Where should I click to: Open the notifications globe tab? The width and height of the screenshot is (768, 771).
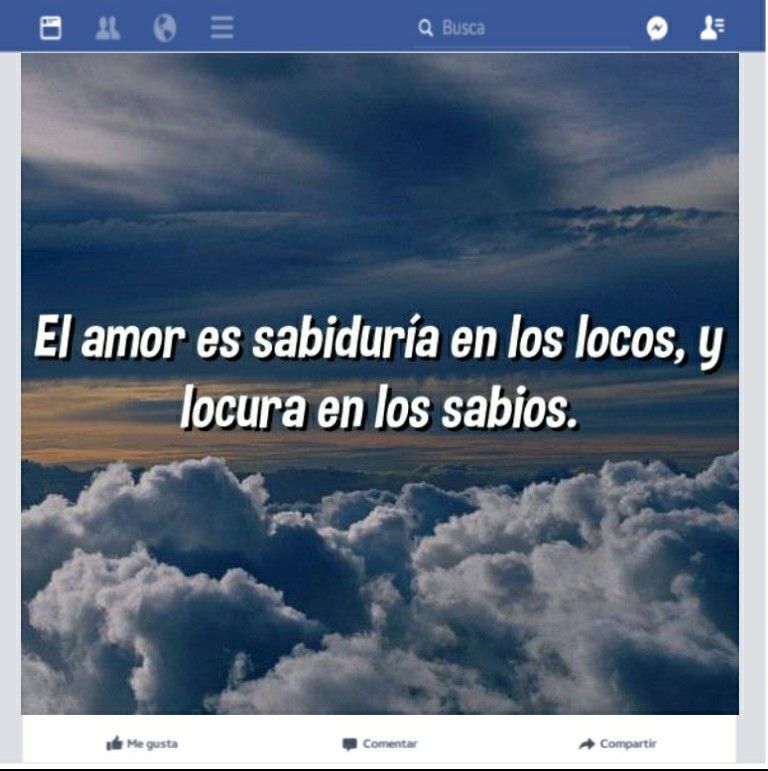coord(165,28)
